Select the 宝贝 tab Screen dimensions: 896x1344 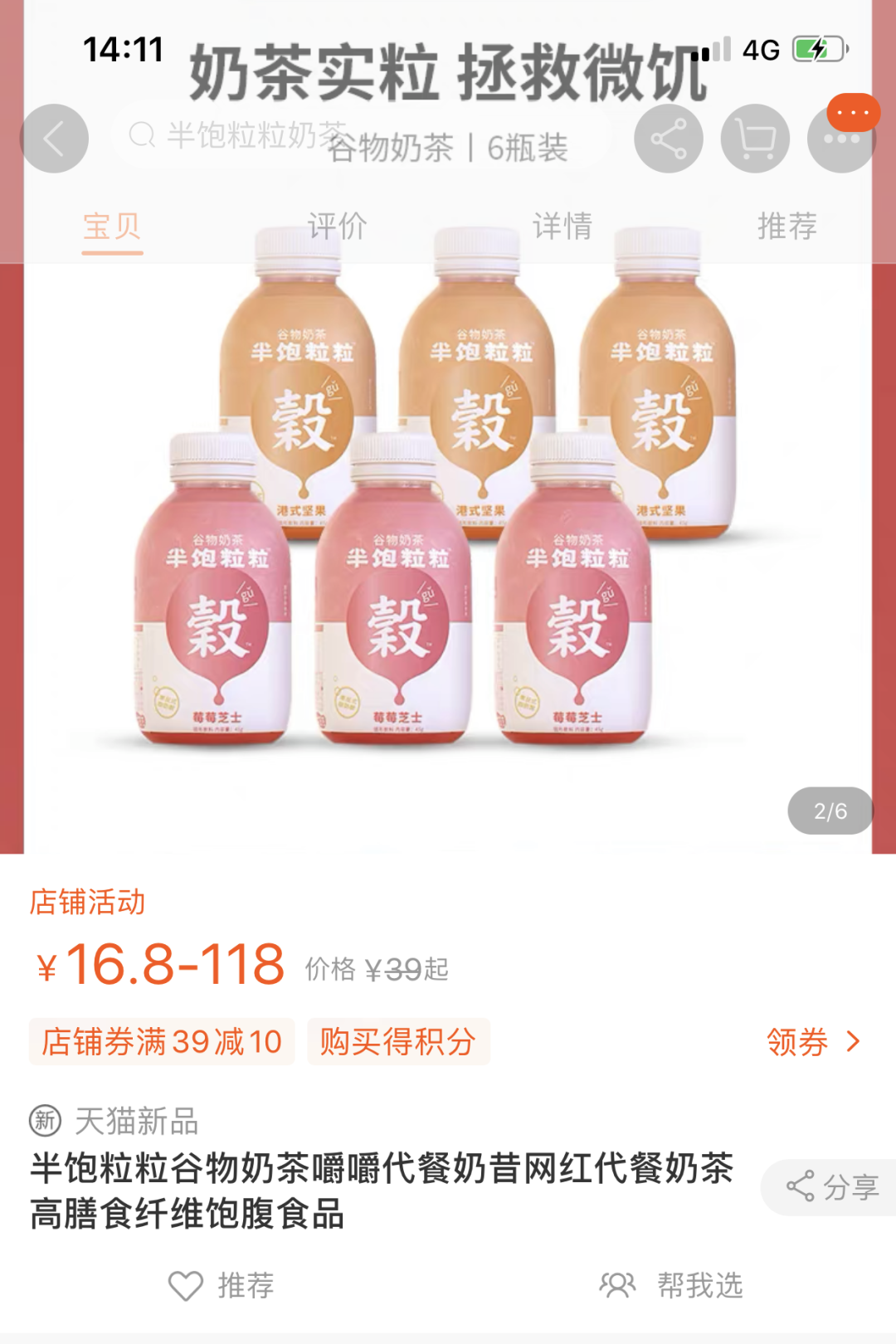[x=112, y=226]
